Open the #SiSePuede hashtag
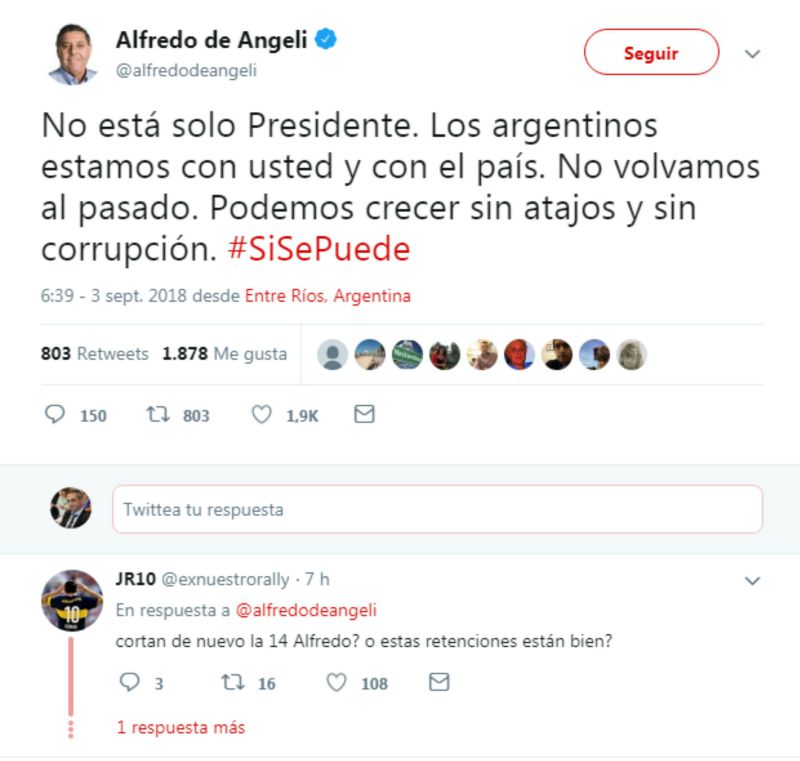800x761 pixels. (319, 249)
